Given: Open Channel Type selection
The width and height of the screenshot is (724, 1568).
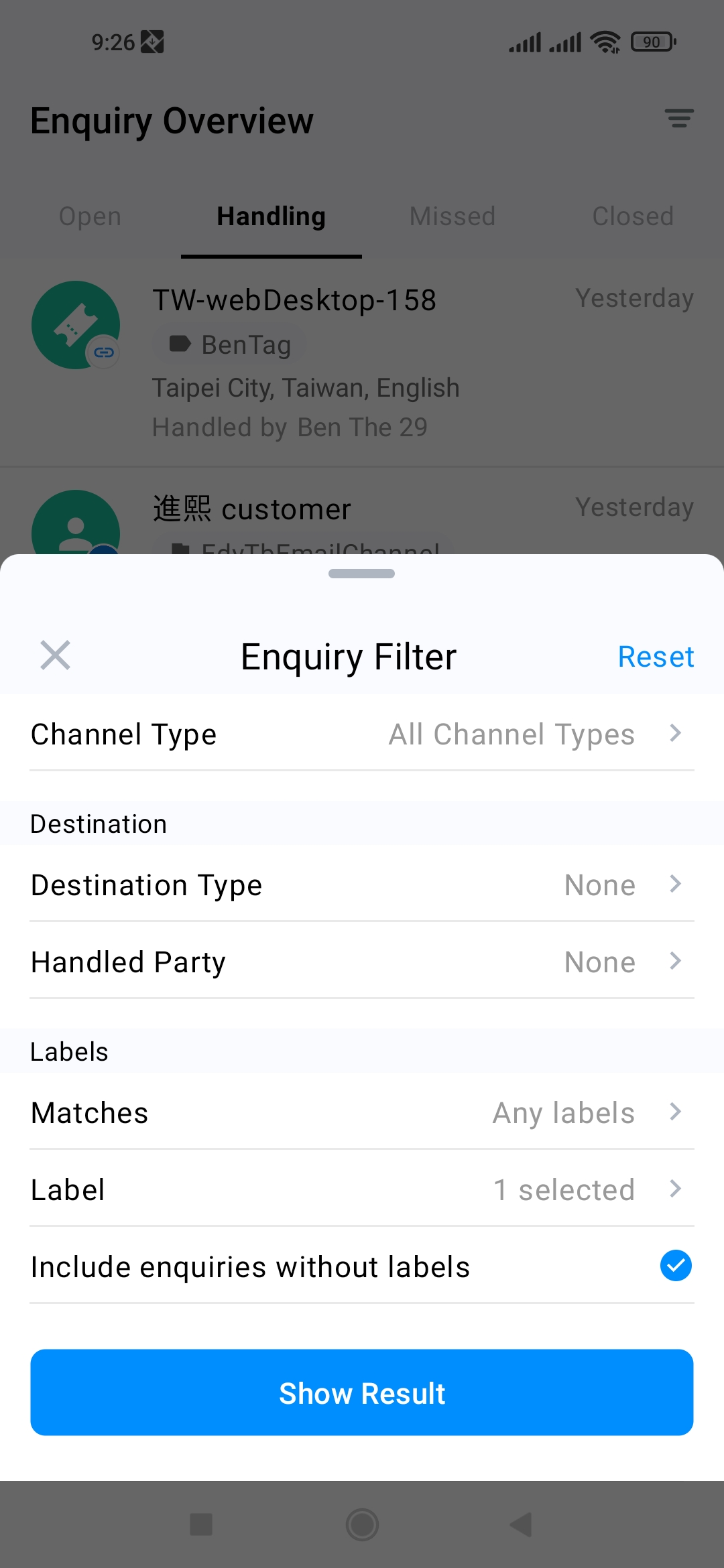Looking at the screenshot, I should coord(362,734).
